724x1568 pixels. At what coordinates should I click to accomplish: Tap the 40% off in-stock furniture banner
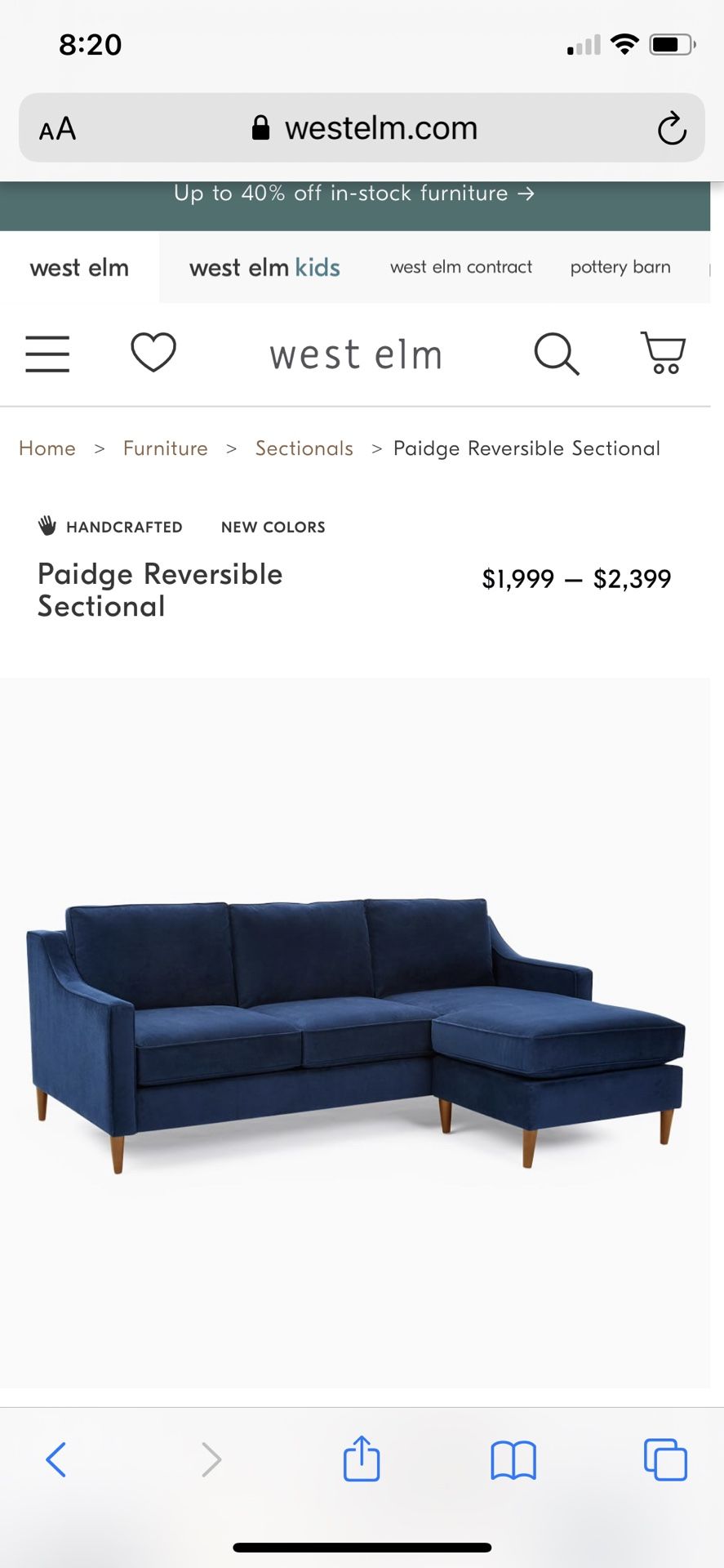pyautogui.click(x=354, y=194)
